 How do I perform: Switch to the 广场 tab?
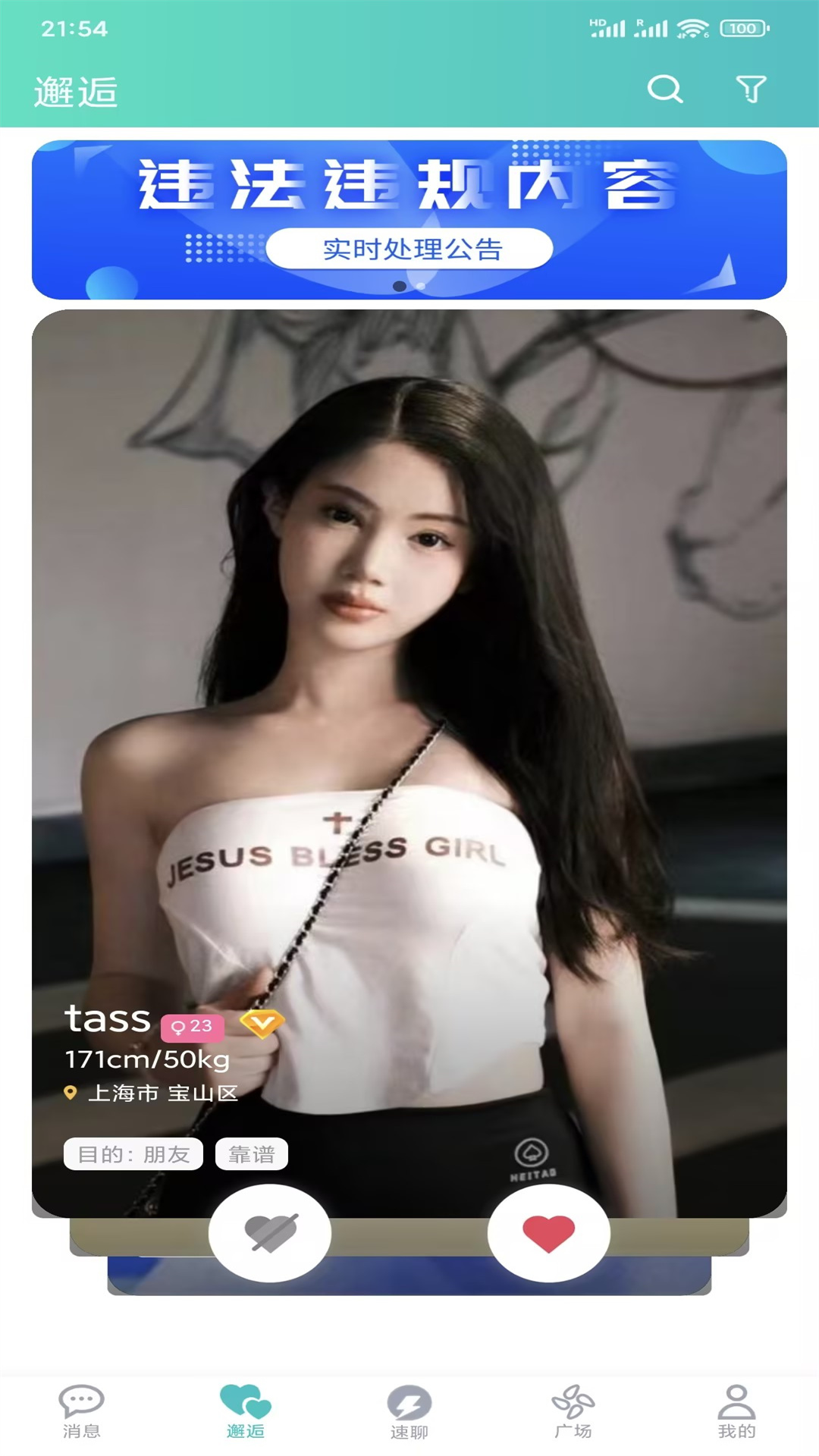click(573, 1411)
